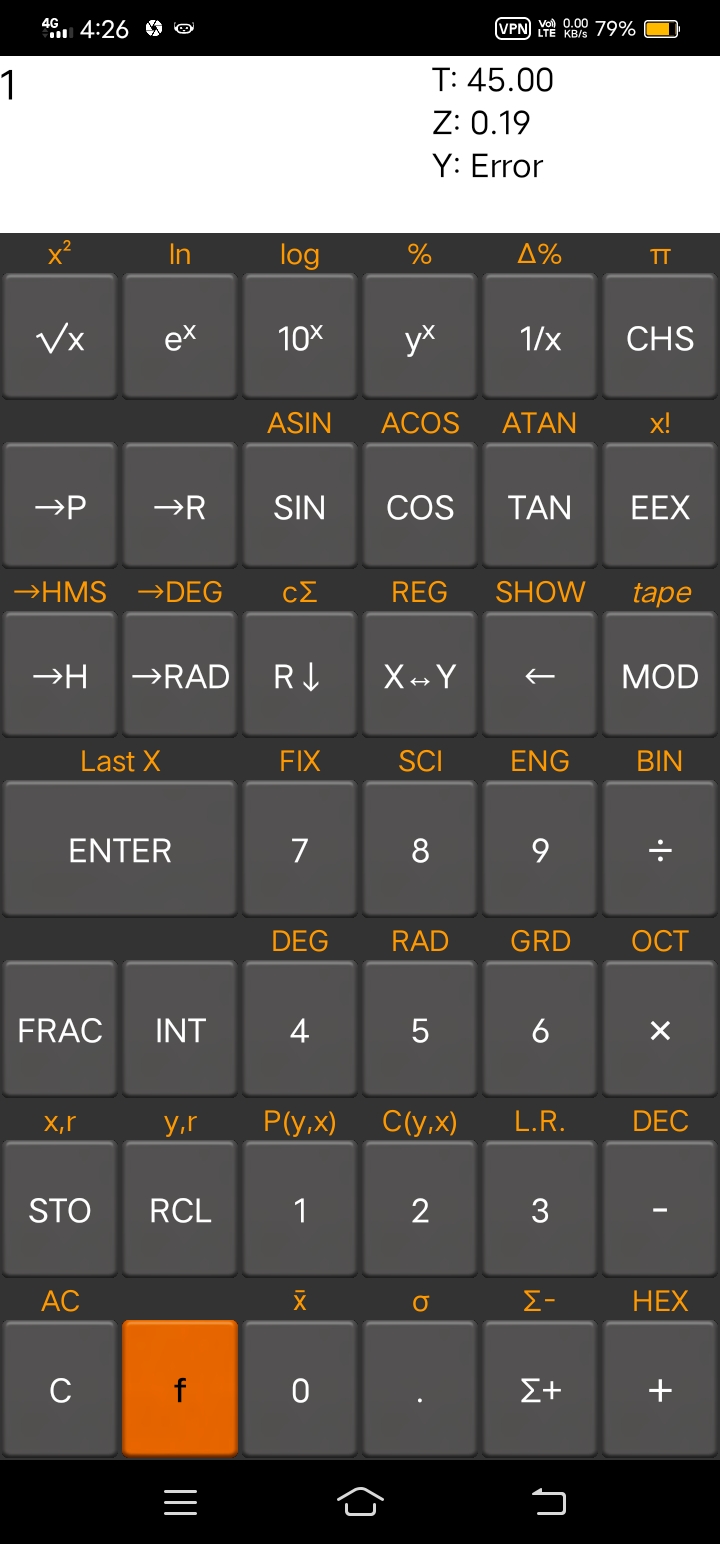The width and height of the screenshot is (720, 1544).
Task: Add to statistics with Σ+ key
Action: (x=540, y=1390)
